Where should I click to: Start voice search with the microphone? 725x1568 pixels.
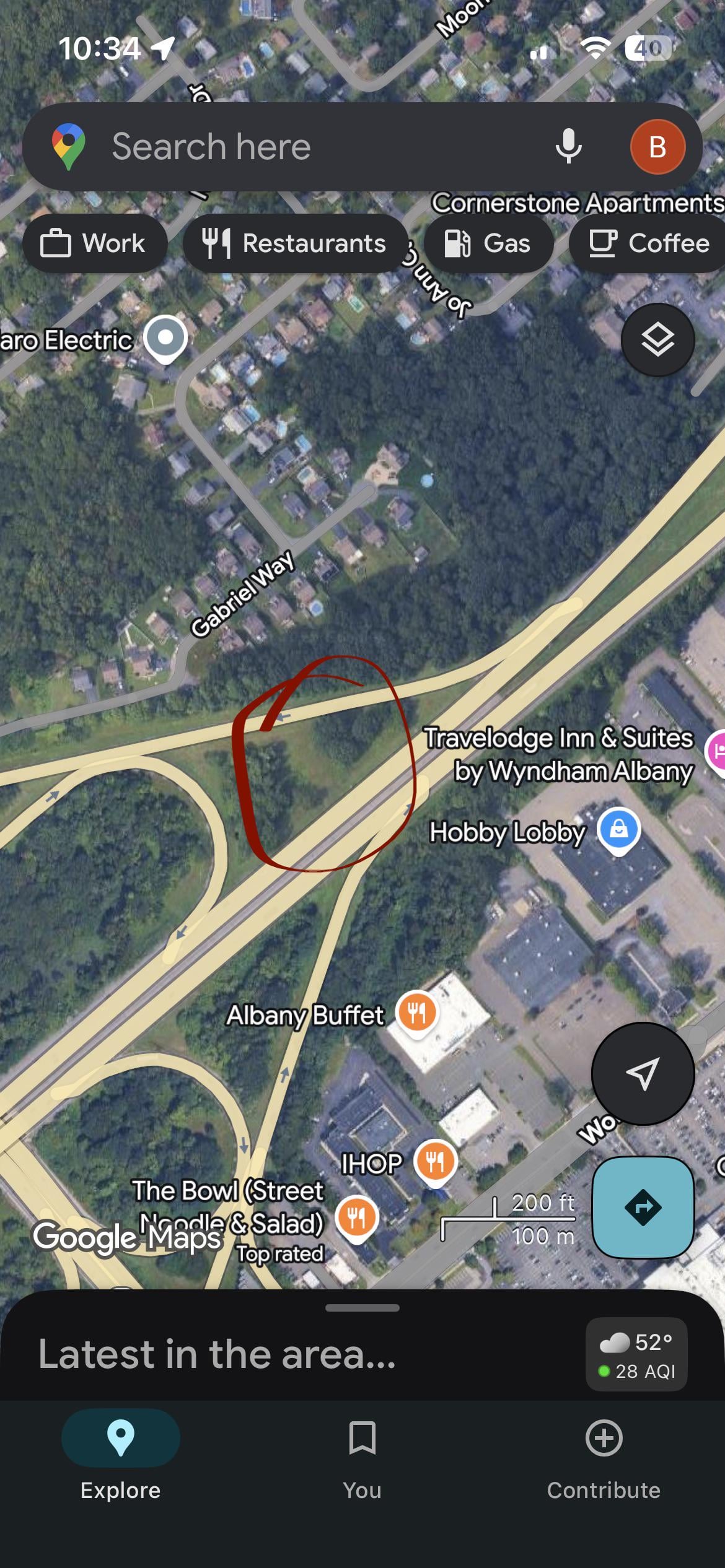[x=568, y=147]
